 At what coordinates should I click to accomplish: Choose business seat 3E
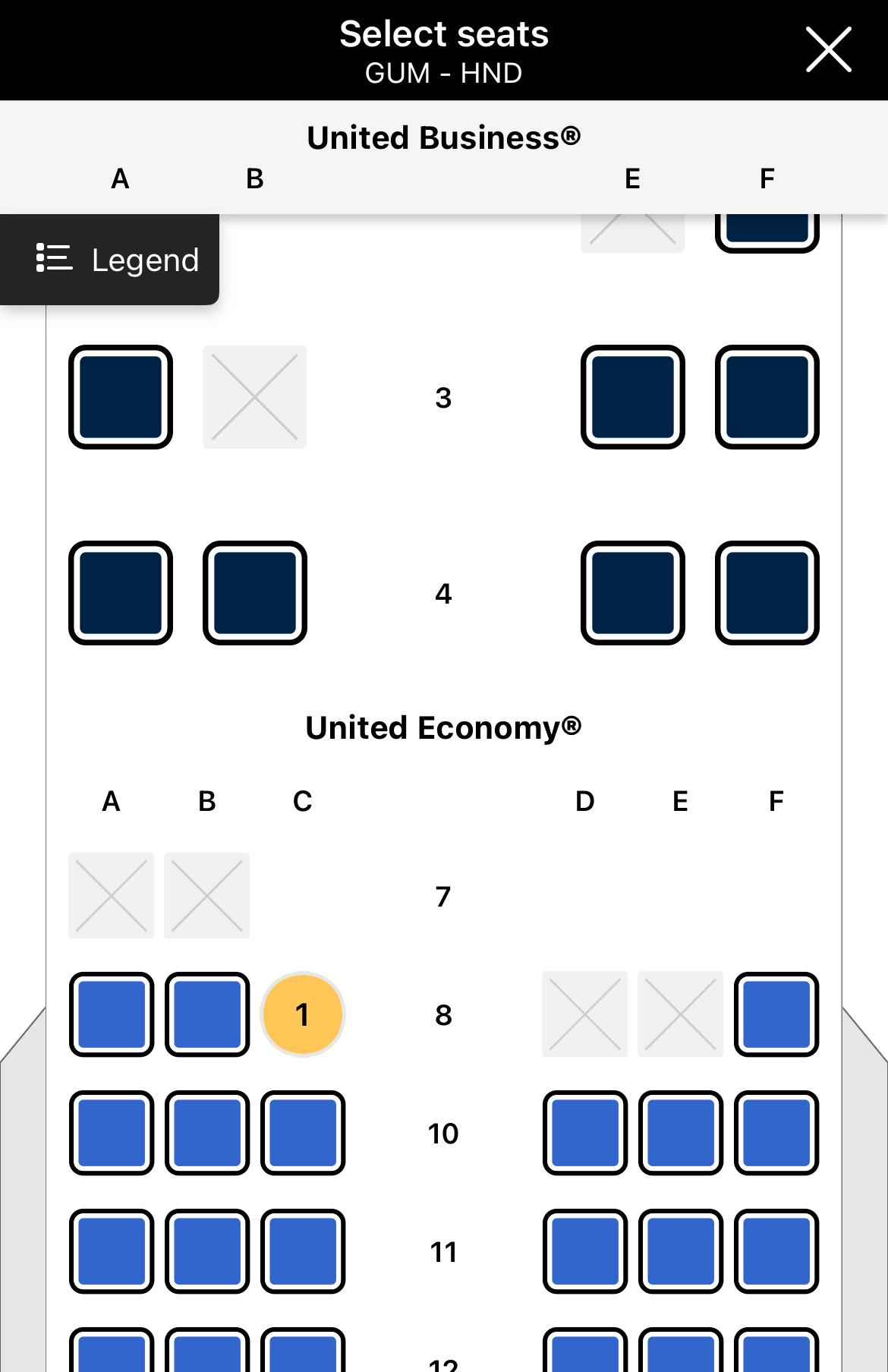pos(633,397)
